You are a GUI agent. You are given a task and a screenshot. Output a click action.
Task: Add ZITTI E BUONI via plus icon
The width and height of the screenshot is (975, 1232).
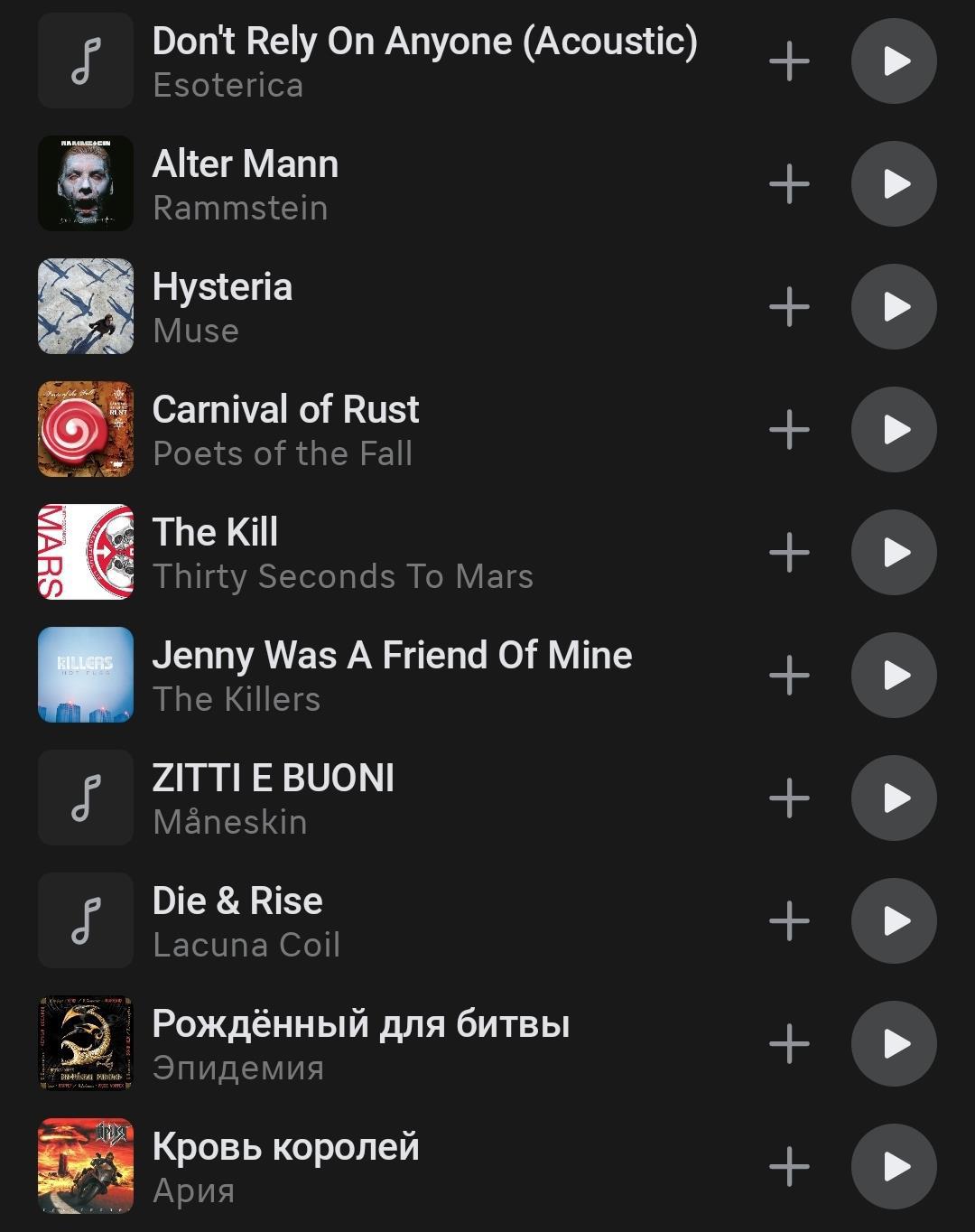click(789, 798)
